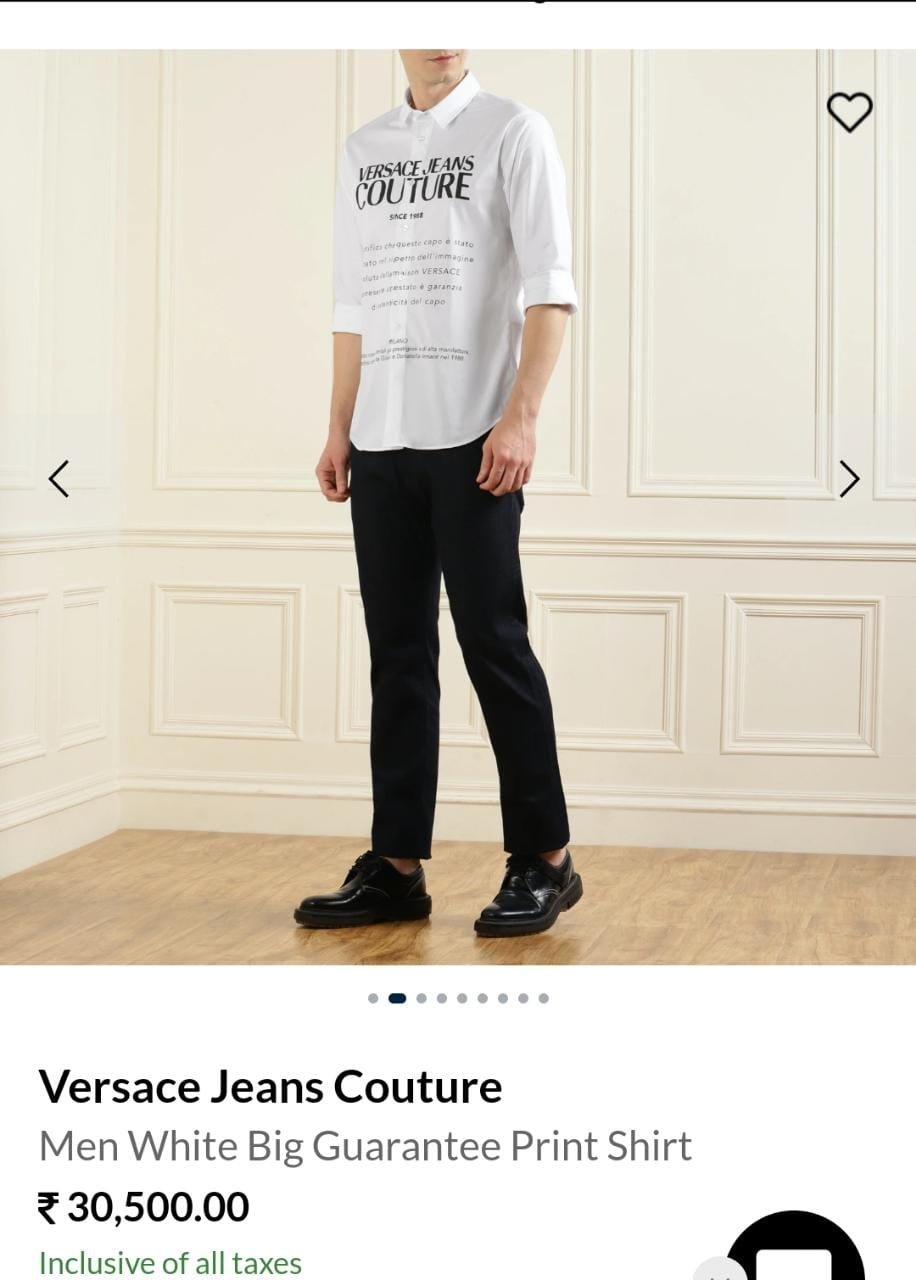
Task: Tap the black floating chat button
Action: 795,1252
